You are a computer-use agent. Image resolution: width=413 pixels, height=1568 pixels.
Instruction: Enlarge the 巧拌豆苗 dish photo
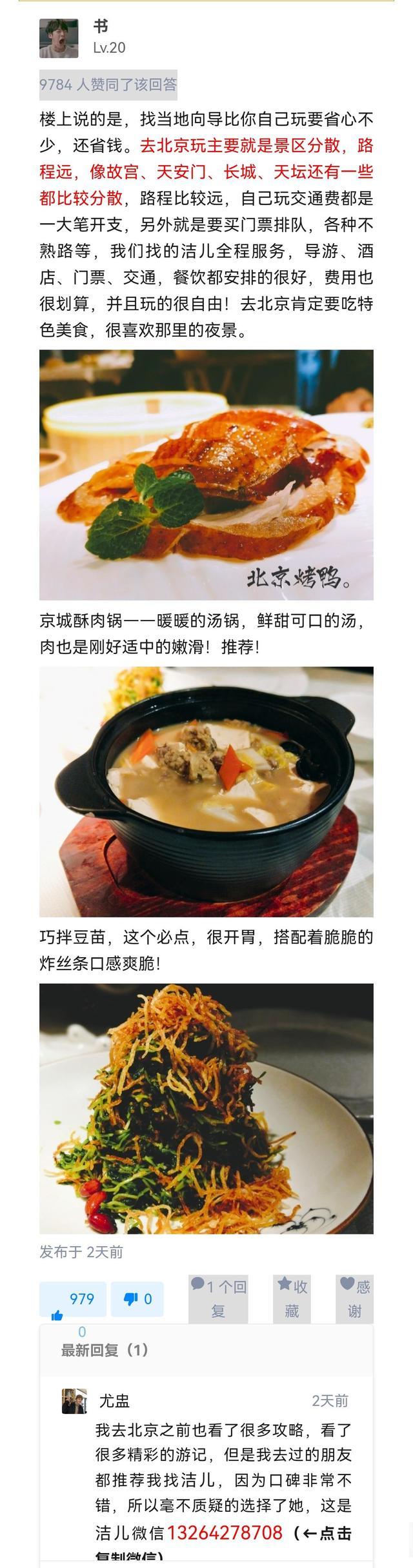click(x=206, y=1108)
